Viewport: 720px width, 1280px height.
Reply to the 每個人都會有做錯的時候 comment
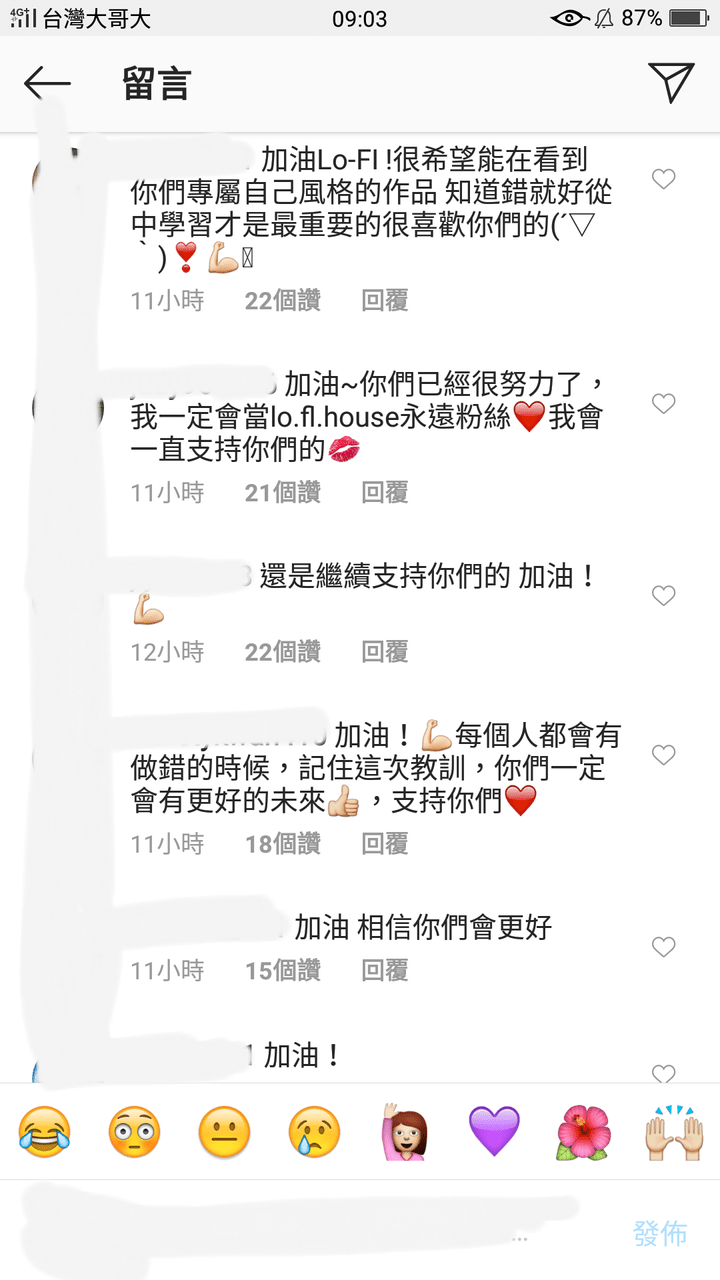pyautogui.click(x=385, y=844)
